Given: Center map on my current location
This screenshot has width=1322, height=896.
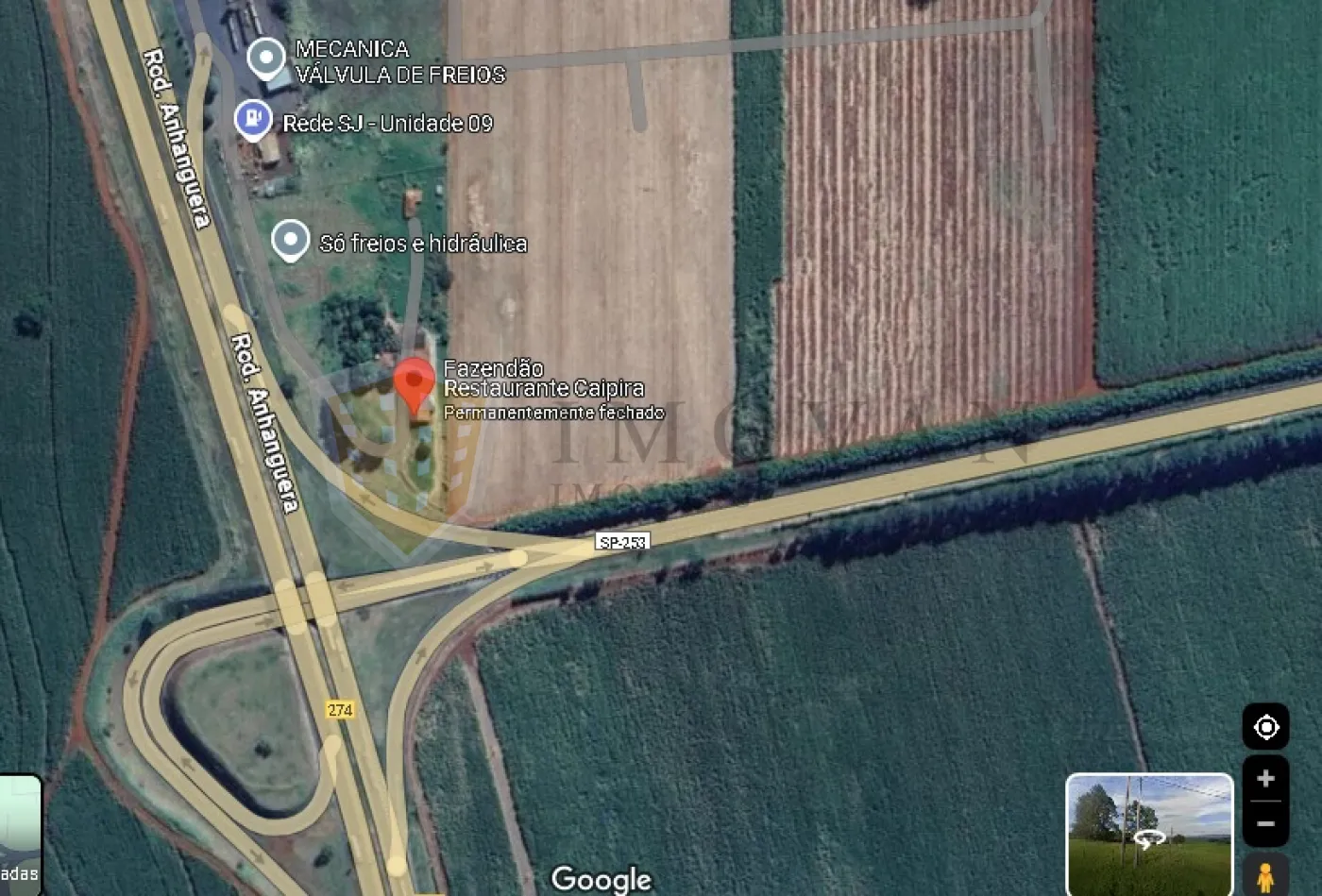Looking at the screenshot, I should tap(1265, 727).
